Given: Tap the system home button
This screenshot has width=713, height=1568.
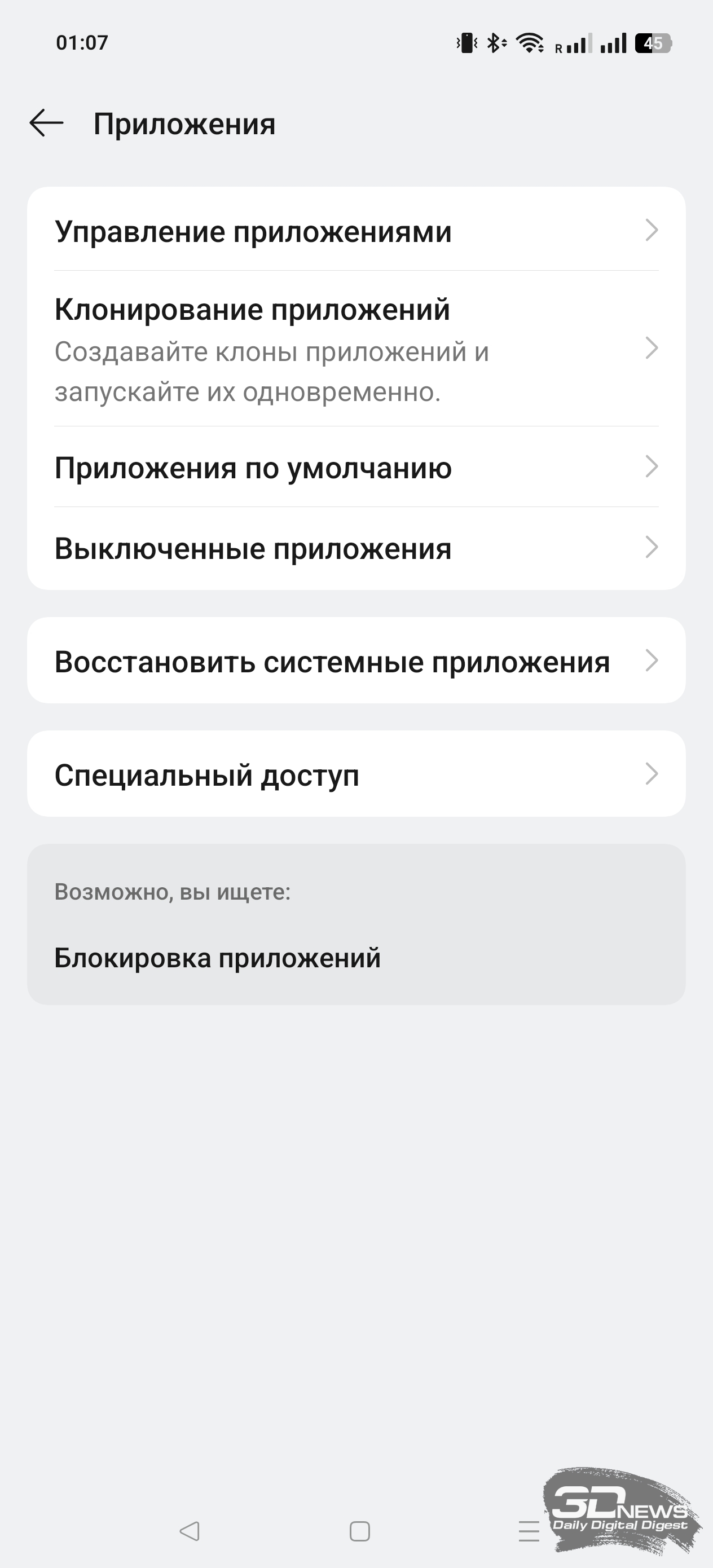Looking at the screenshot, I should click(359, 1531).
